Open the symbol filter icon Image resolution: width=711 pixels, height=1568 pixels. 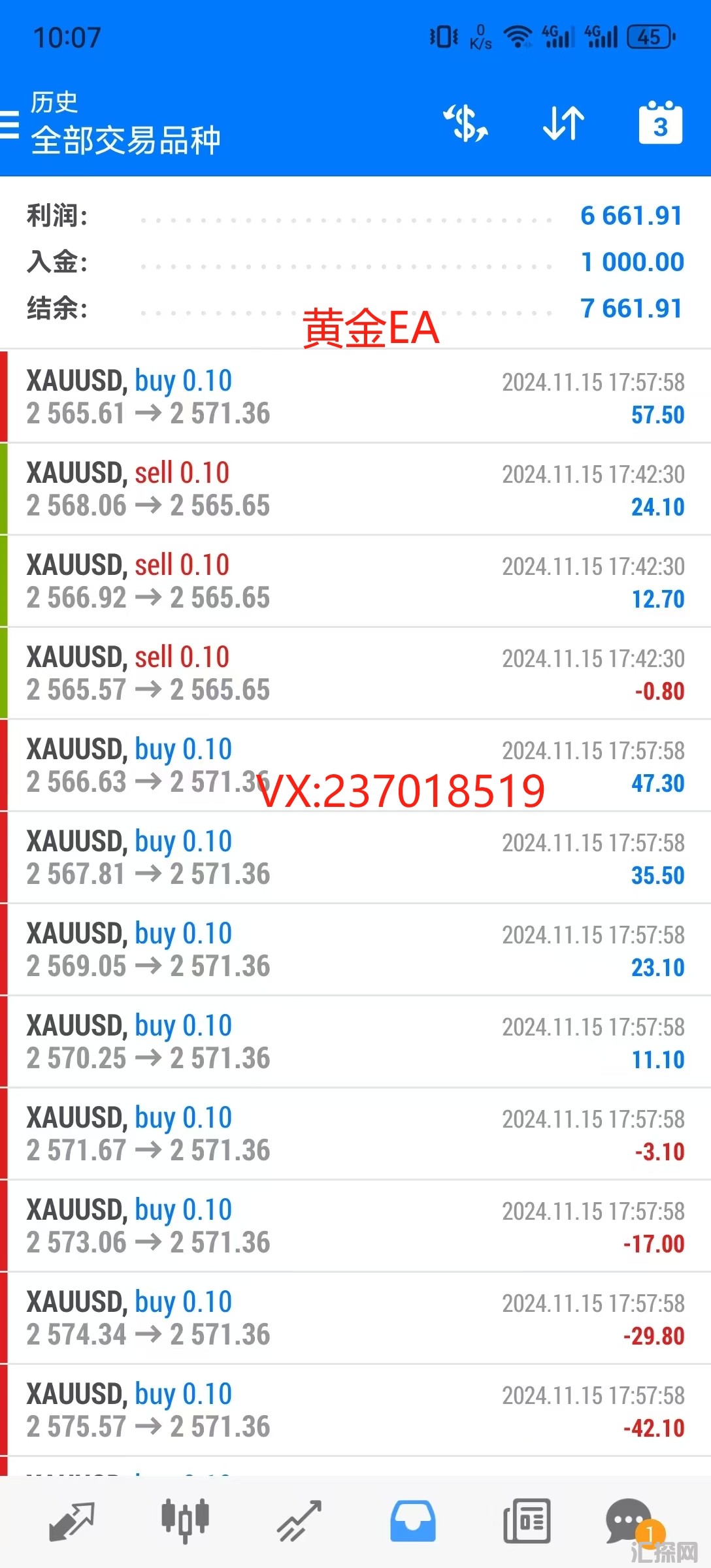click(x=465, y=123)
